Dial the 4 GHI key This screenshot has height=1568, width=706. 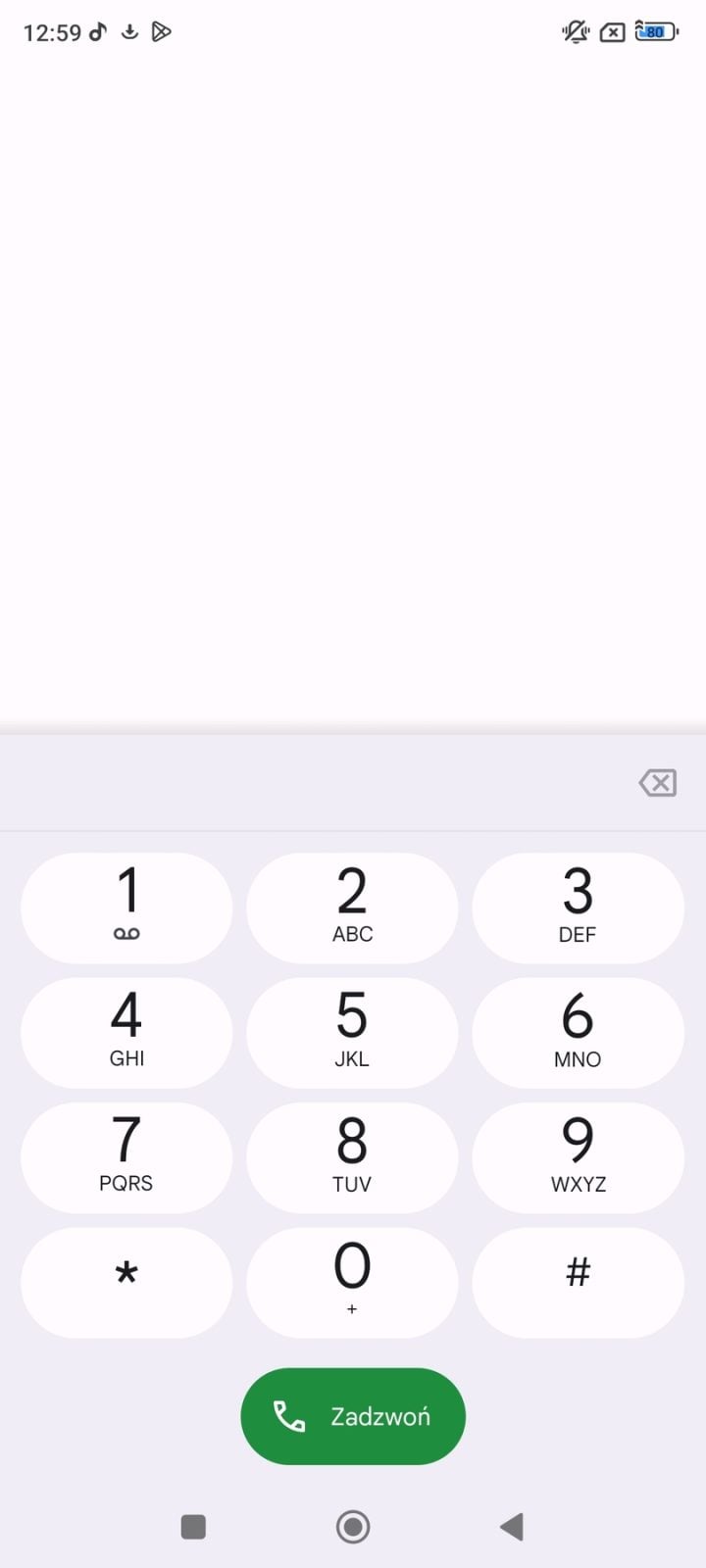click(126, 1032)
